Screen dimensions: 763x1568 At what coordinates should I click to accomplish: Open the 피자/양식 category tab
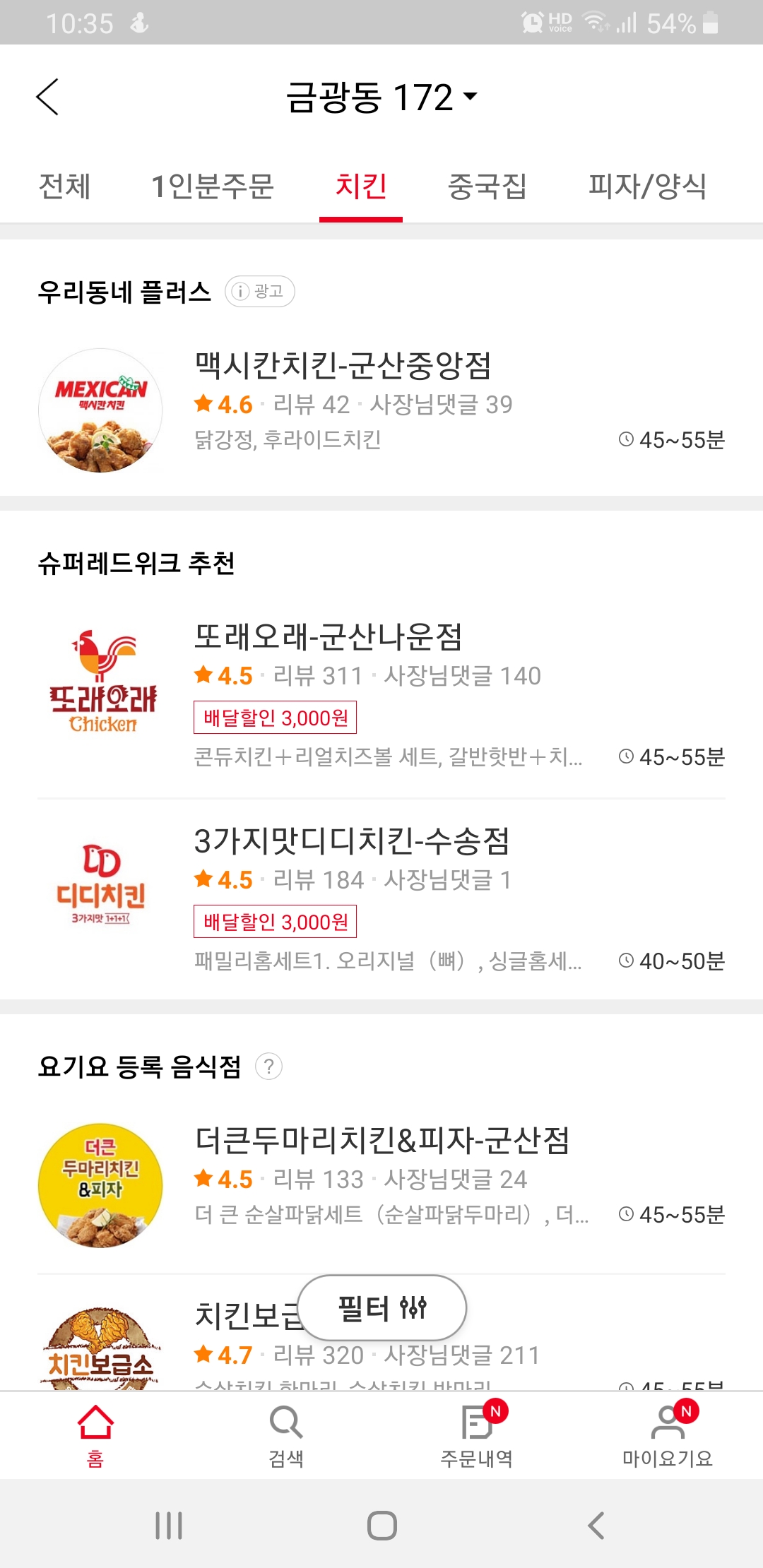coord(647,186)
